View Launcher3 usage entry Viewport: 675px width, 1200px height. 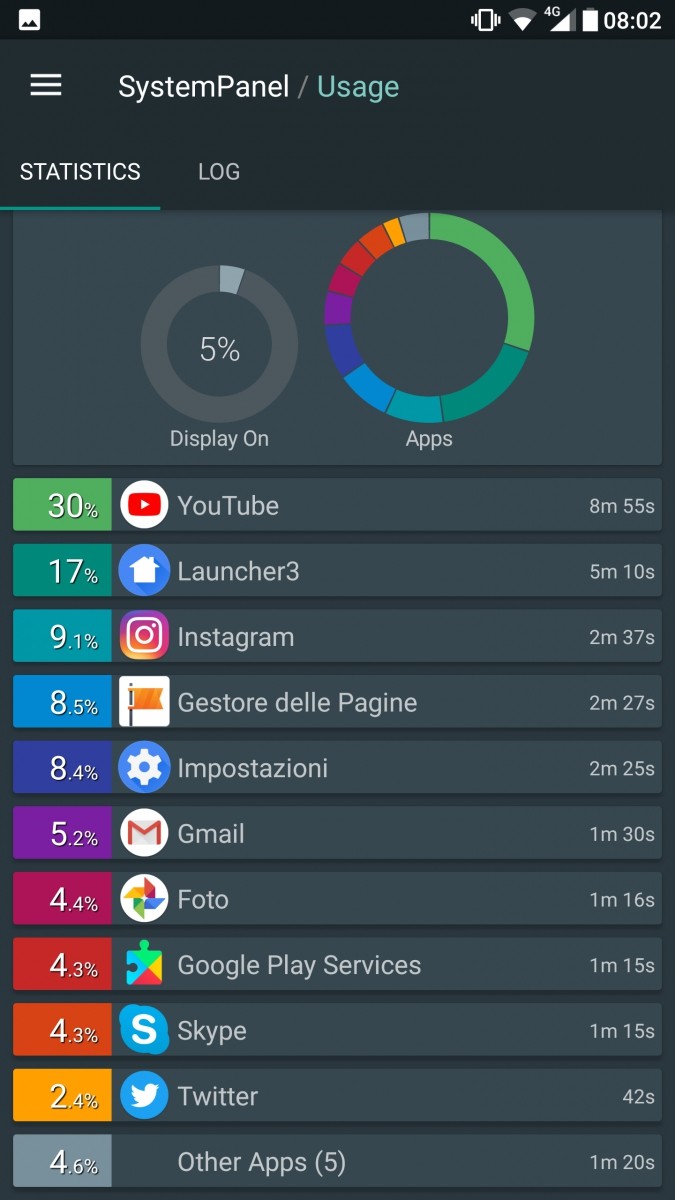pyautogui.click(x=337, y=571)
